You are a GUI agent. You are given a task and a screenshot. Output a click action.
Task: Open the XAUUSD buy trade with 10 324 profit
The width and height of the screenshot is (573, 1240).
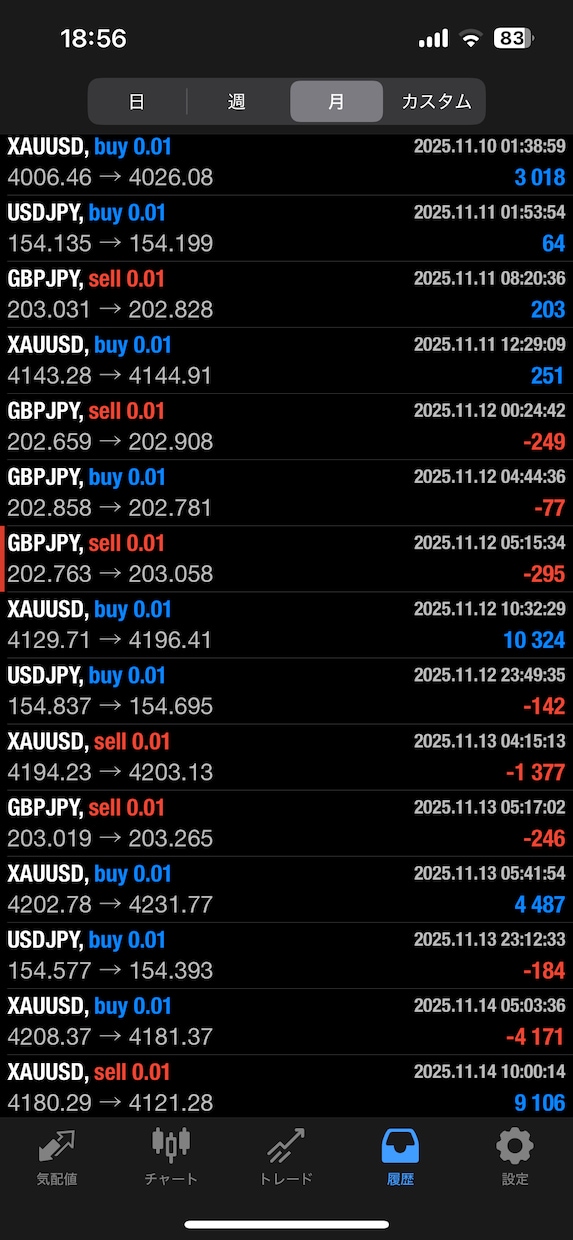coord(286,625)
